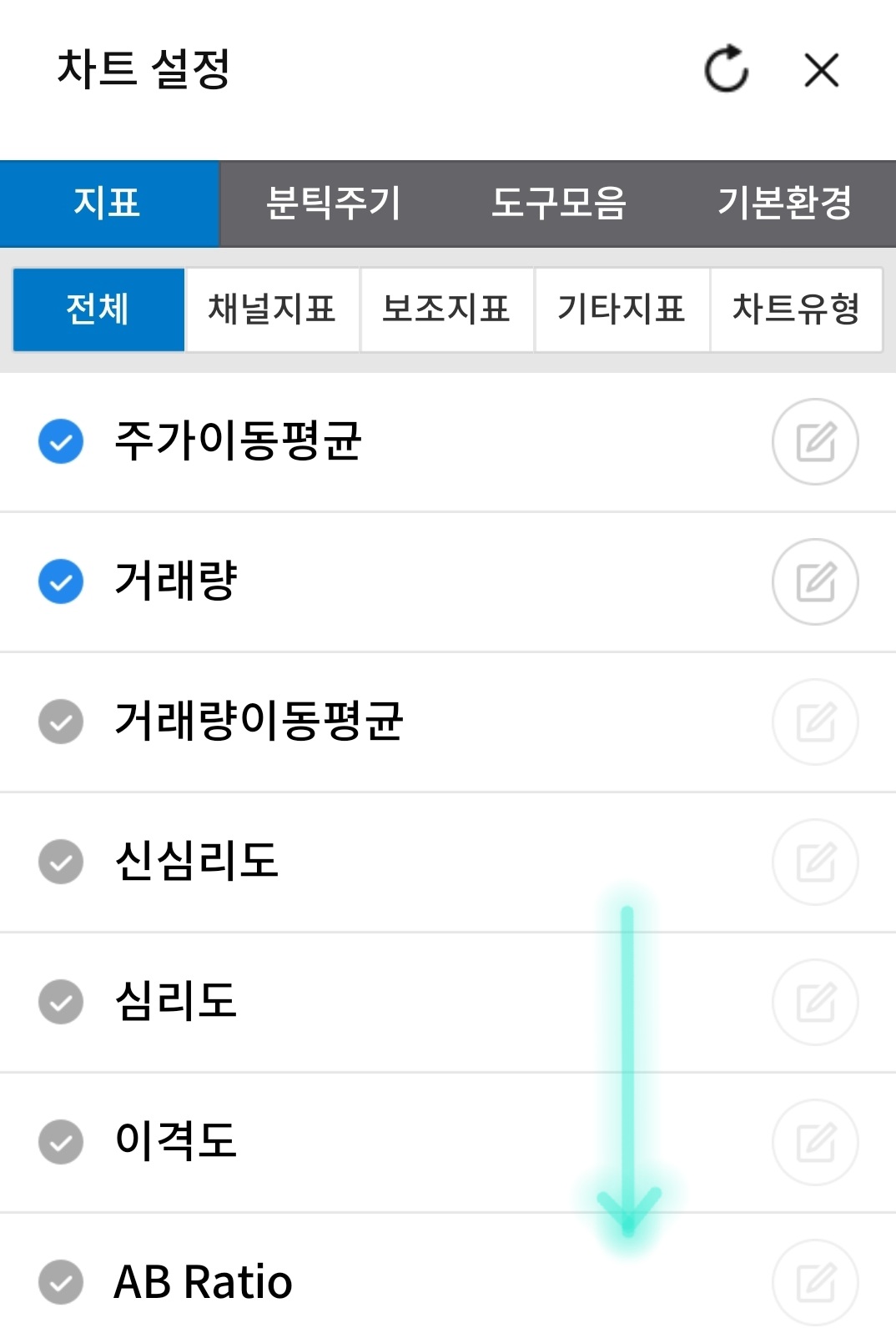Disable the 주가이동평균 indicator

click(60, 442)
